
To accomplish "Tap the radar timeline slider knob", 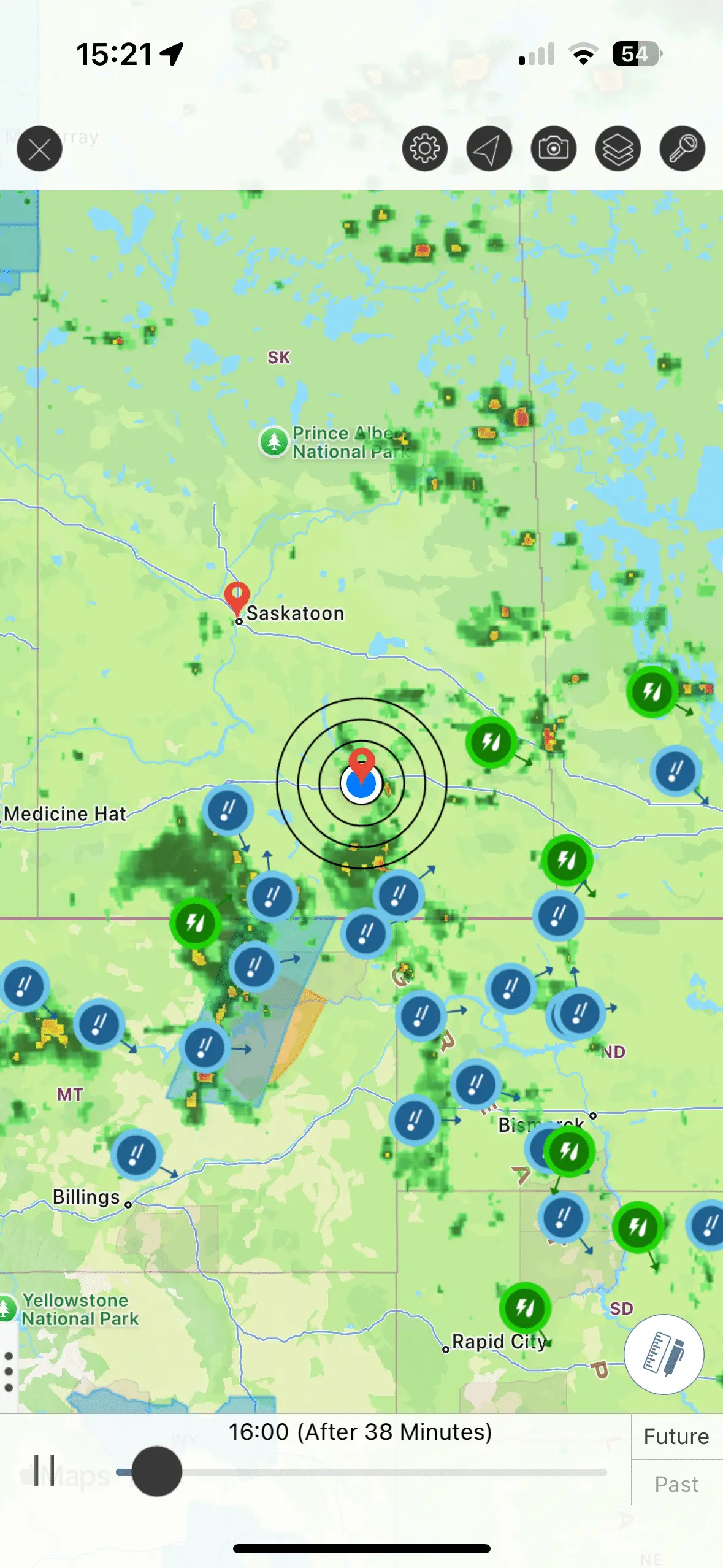I will [x=156, y=1471].
